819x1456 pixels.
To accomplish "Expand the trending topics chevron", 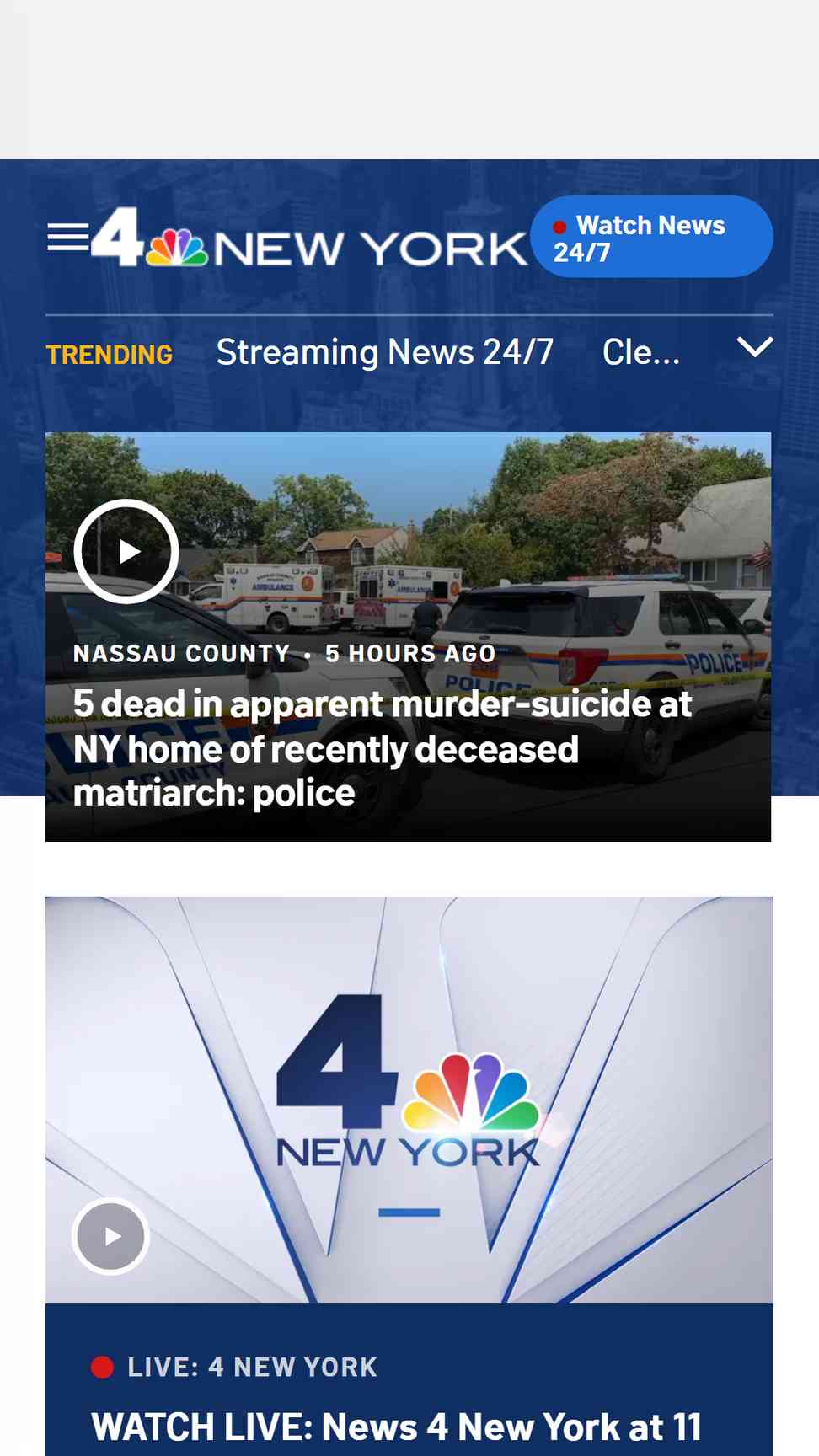I will pos(755,347).
